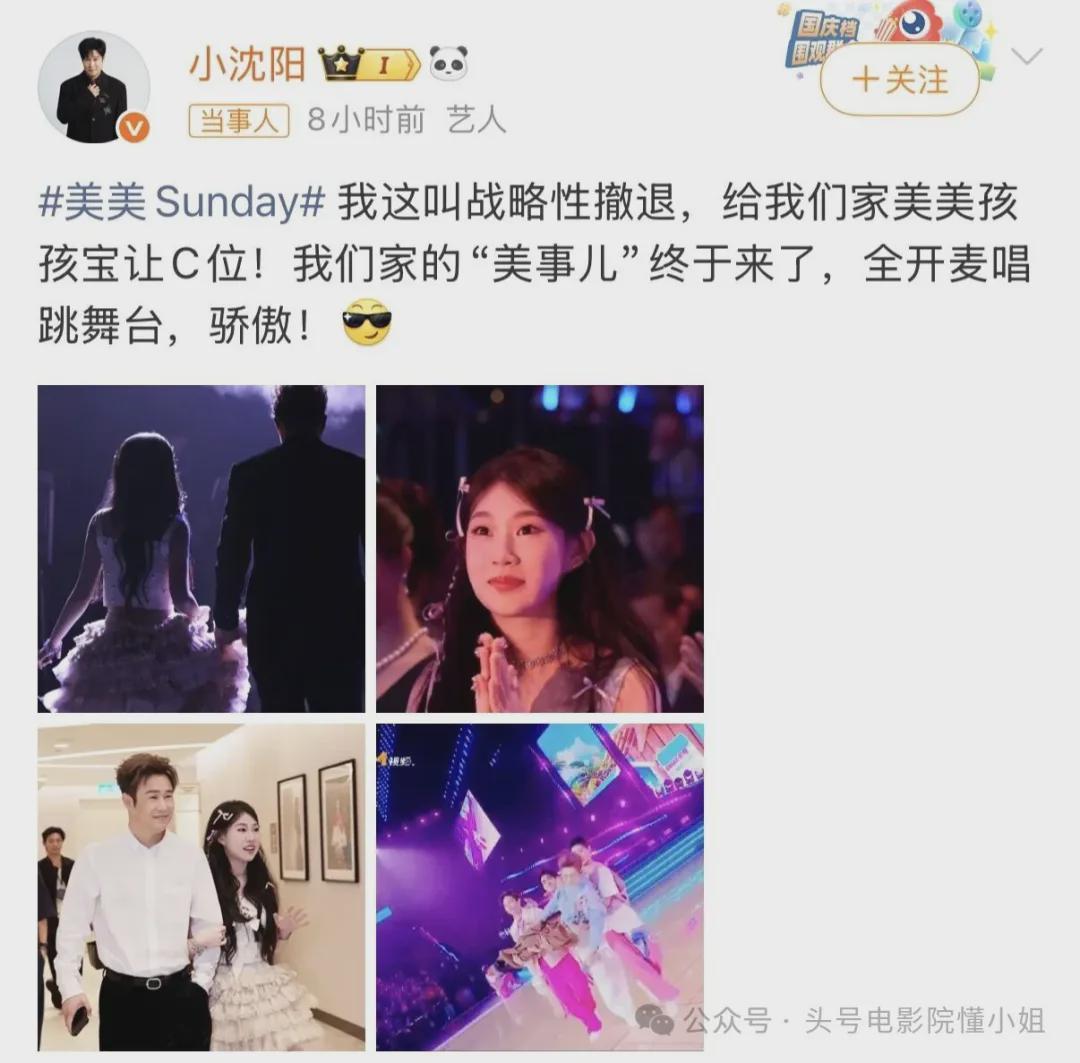Follow 小沈阳 with the 关注 button
This screenshot has width=1080, height=1063.
[898, 80]
